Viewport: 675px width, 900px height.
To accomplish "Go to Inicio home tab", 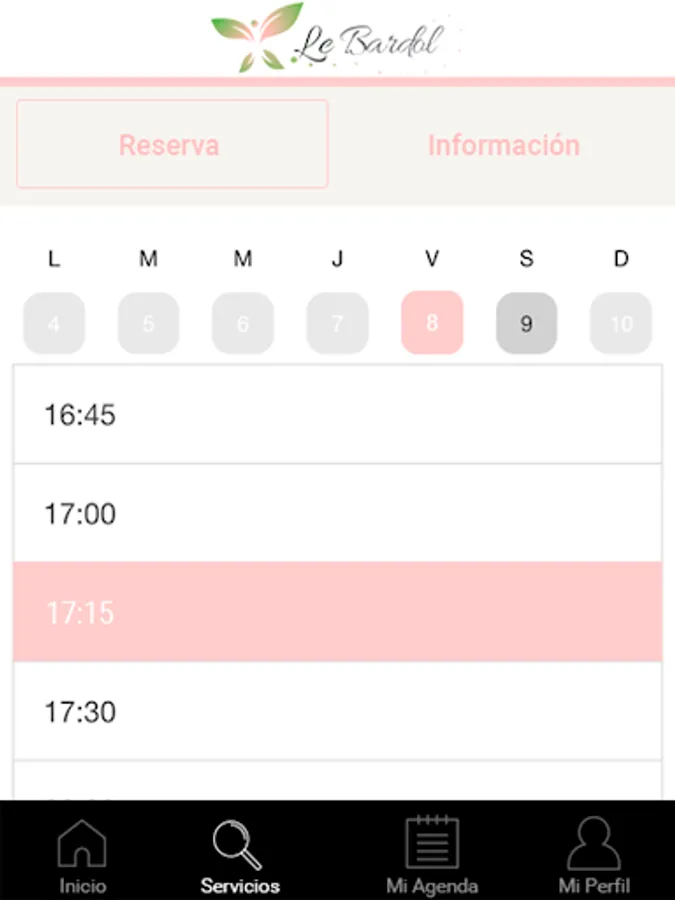I will coord(82,855).
